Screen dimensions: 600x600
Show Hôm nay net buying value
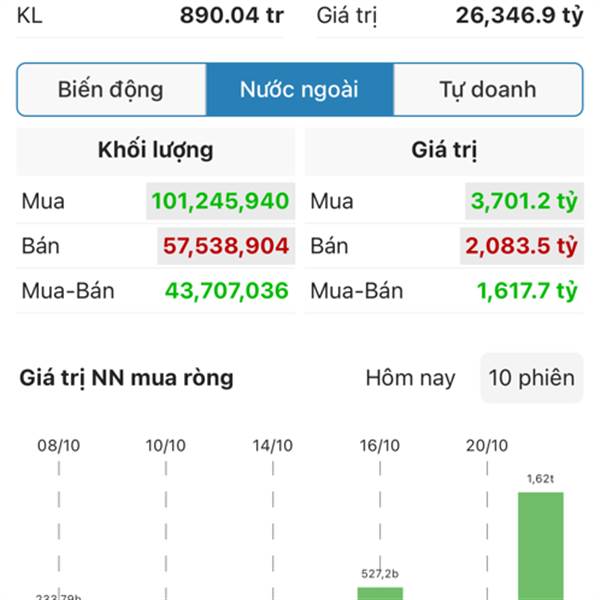pyautogui.click(x=410, y=378)
